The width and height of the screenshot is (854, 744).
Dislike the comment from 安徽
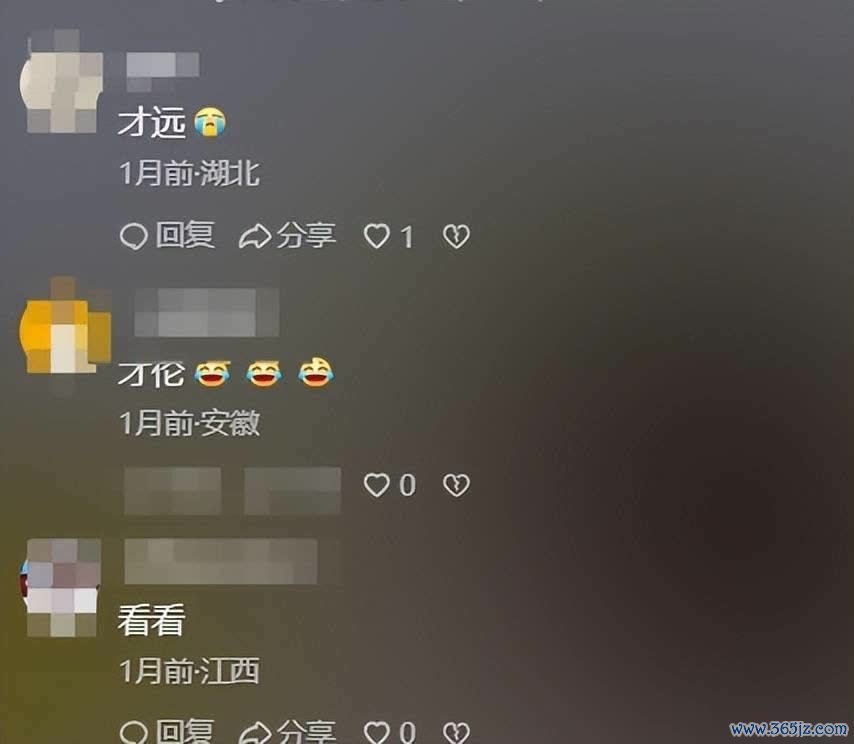click(456, 486)
